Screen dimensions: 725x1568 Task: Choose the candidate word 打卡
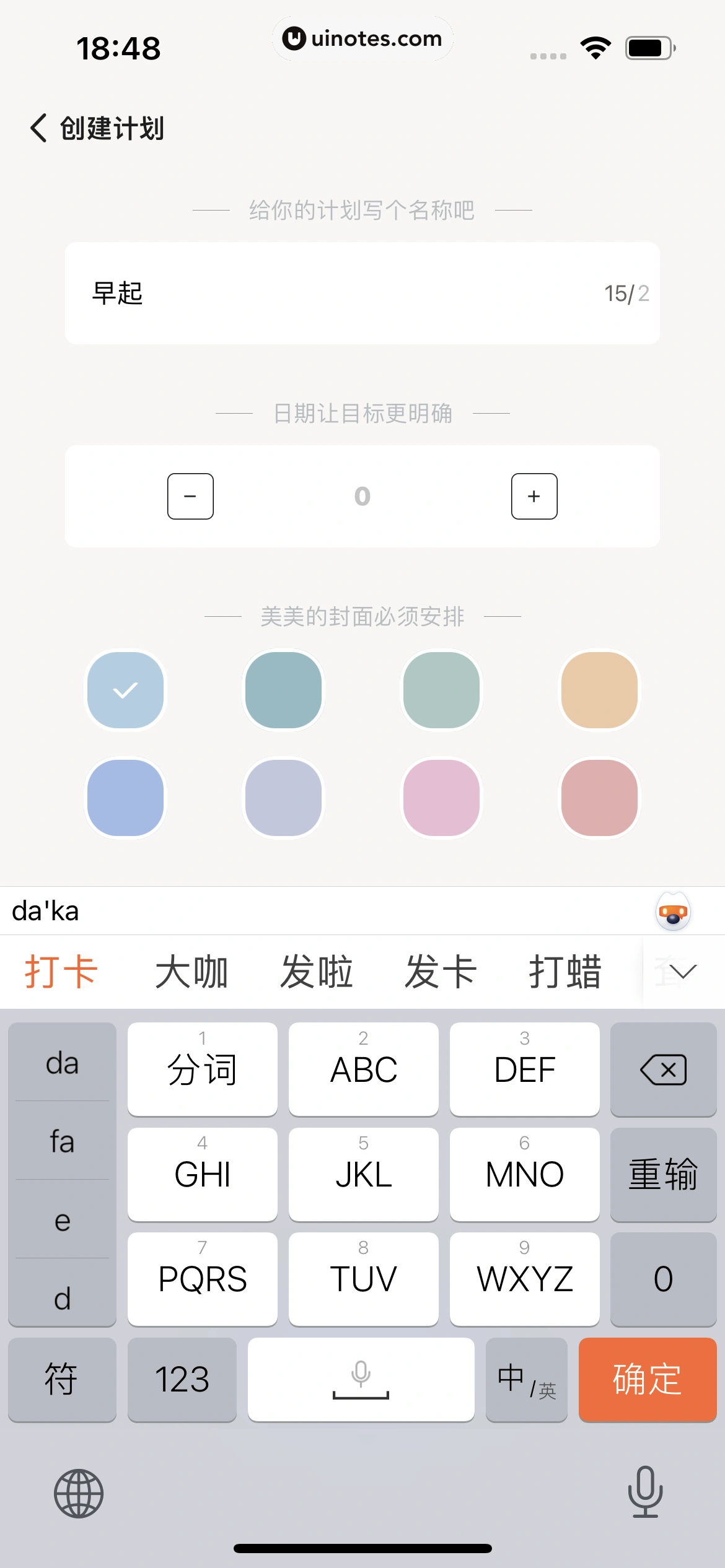[61, 971]
